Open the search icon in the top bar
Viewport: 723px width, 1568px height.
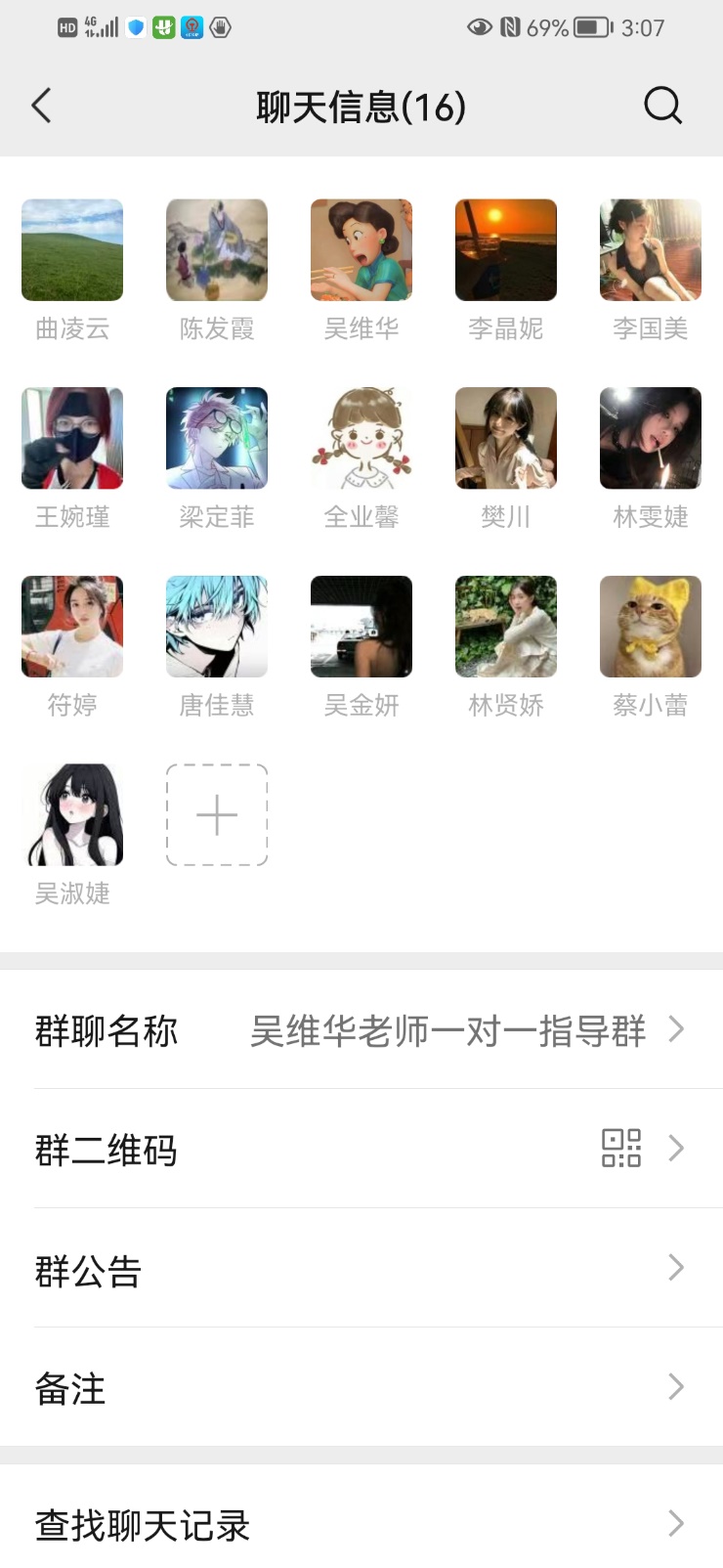[x=662, y=106]
